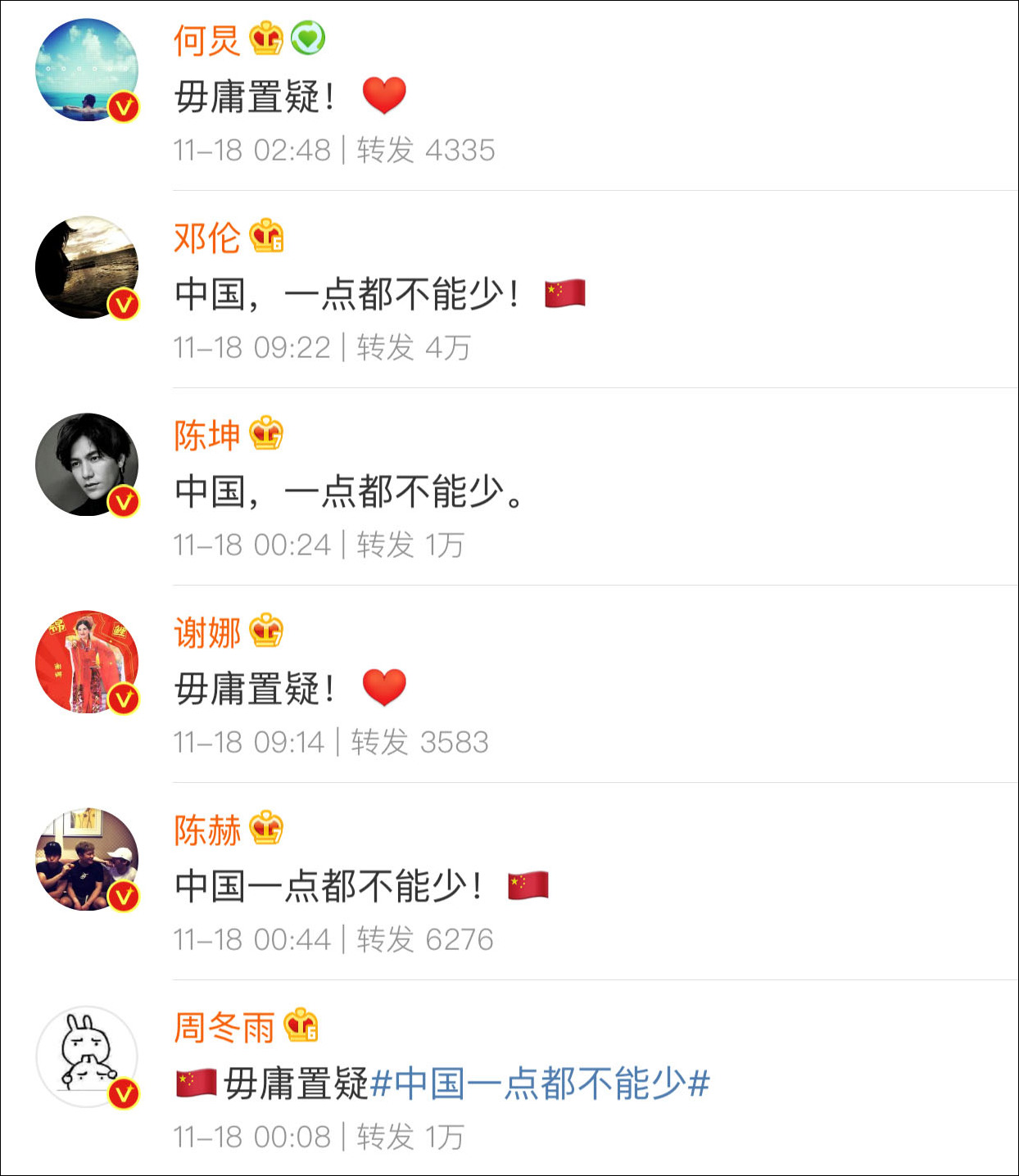View 邓伦's profile avatar

(x=87, y=267)
